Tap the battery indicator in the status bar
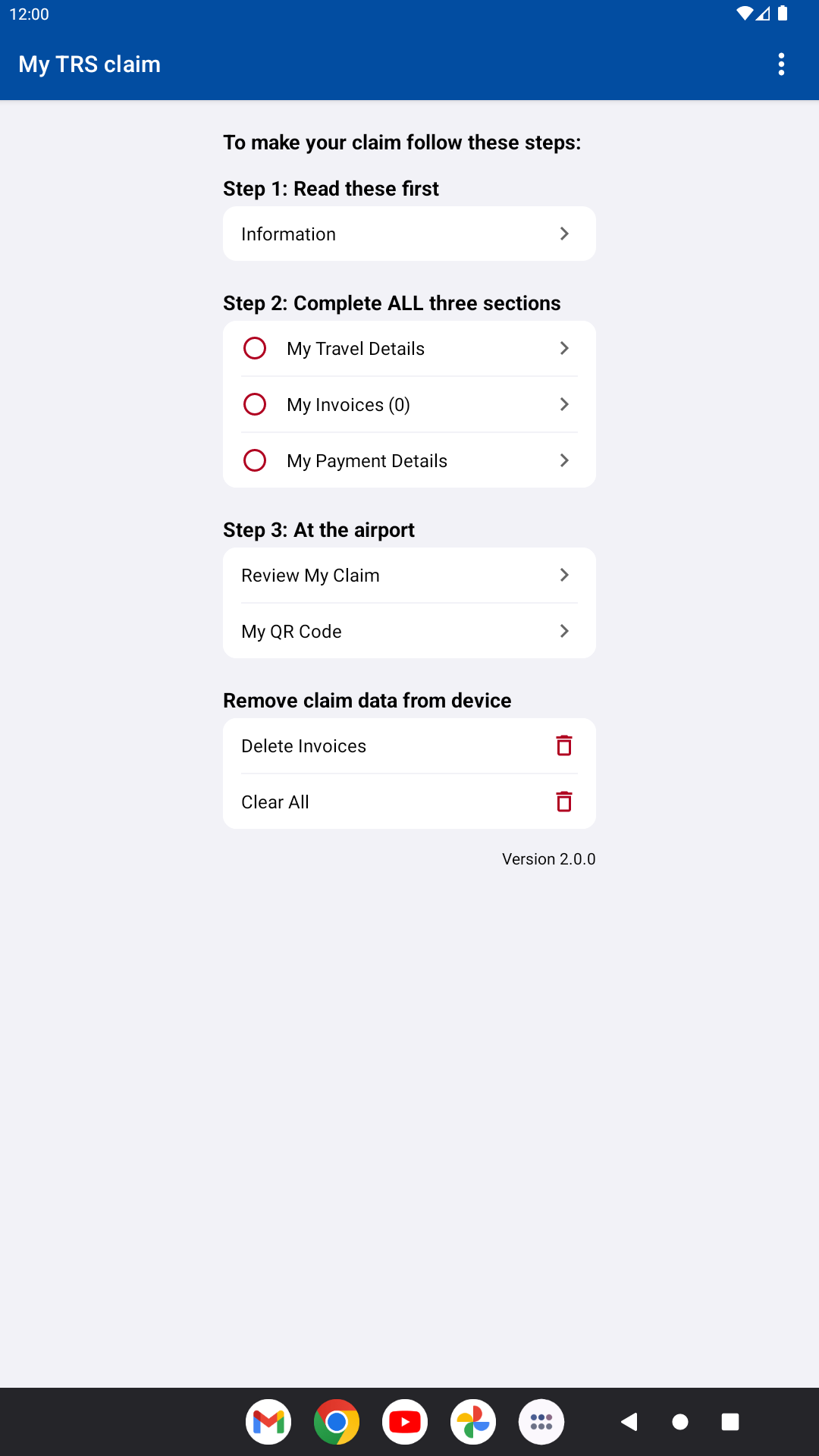Screen dimensions: 819x1456 (x=782, y=14)
